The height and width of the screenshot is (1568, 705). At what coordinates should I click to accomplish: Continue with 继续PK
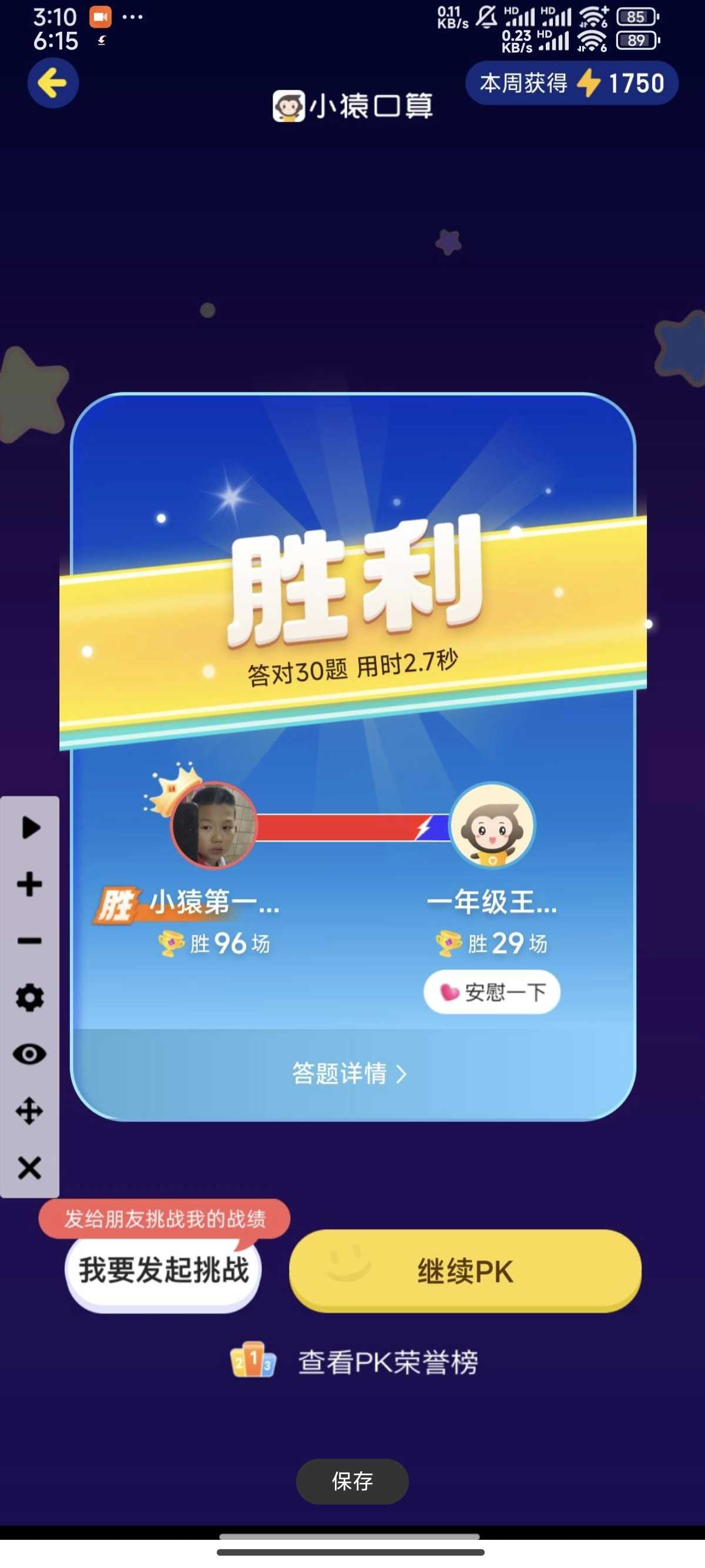pyautogui.click(x=465, y=1271)
